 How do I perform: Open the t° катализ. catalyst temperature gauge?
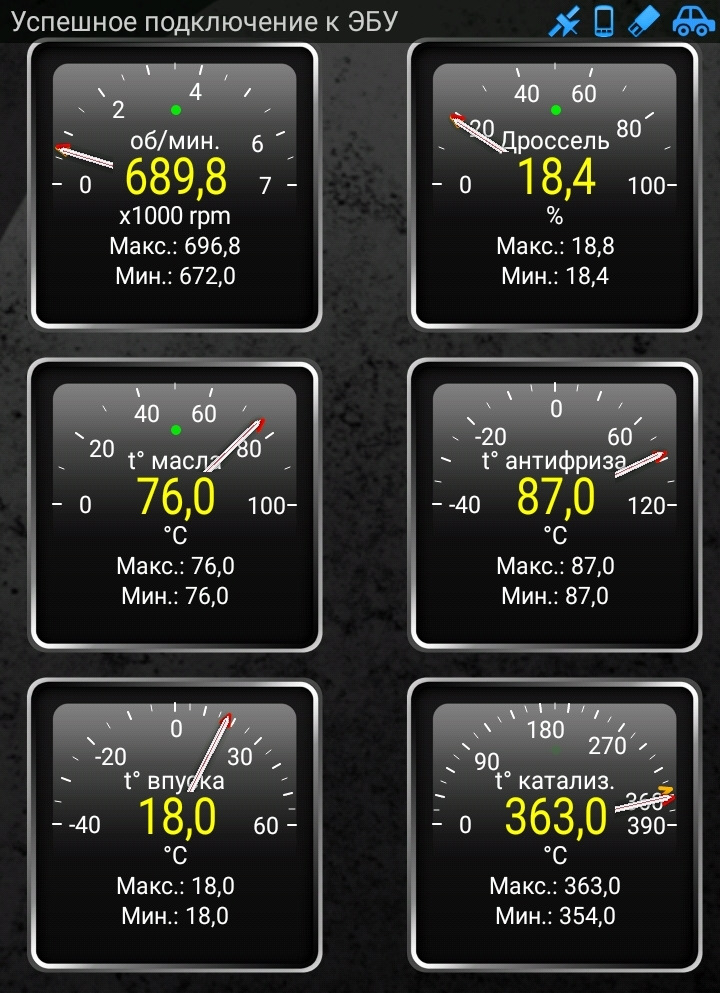pos(555,825)
